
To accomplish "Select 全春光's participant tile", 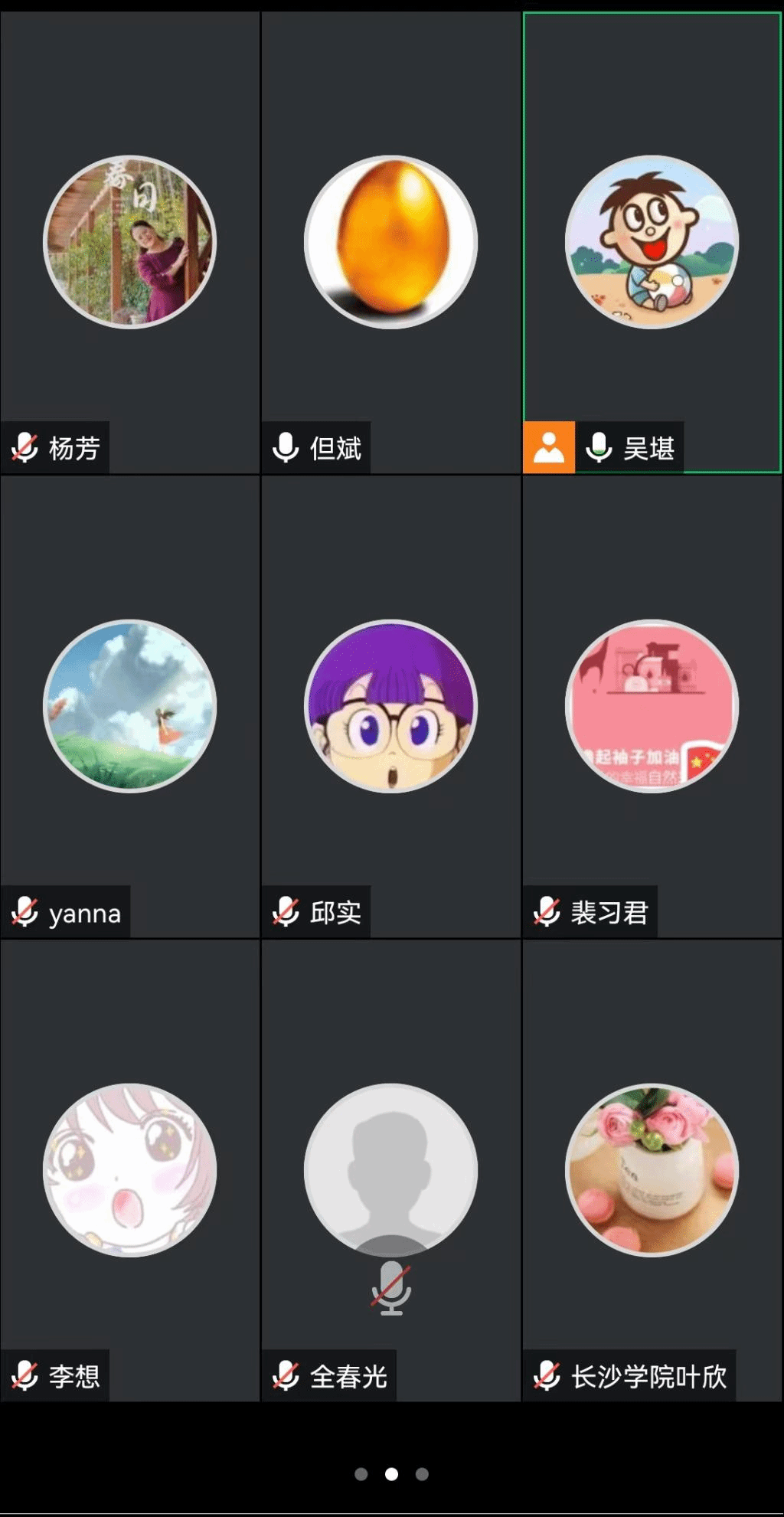I will (390, 1169).
